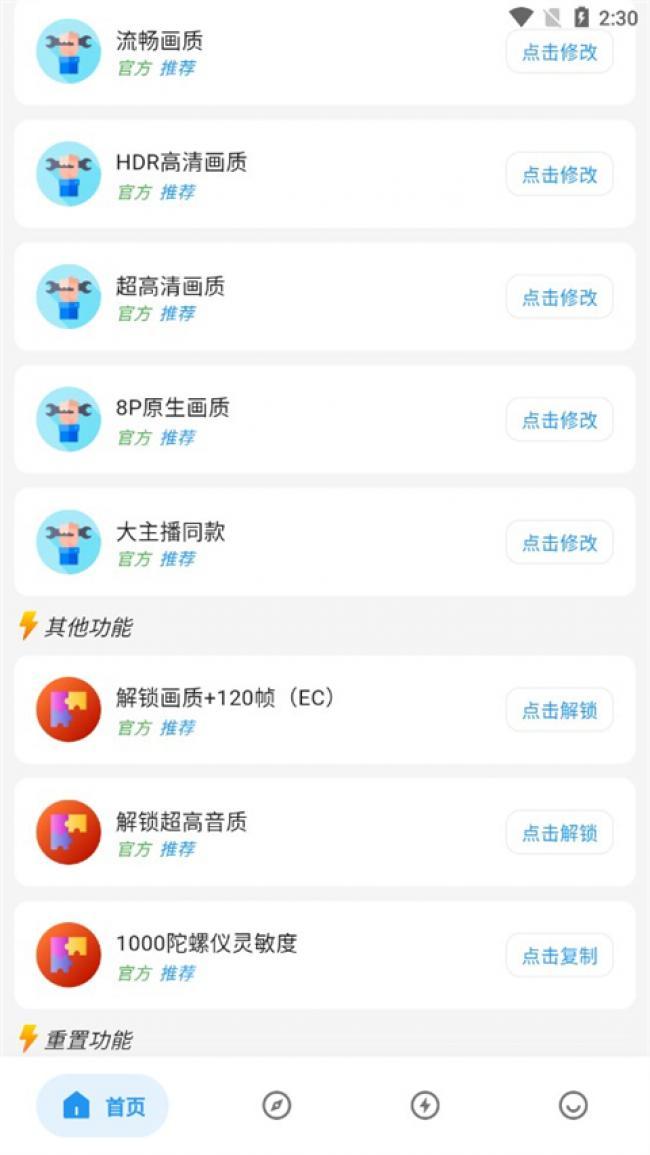Select 点击修改 next to 超高清画质
The height and width of the screenshot is (1155, 650).
tap(559, 297)
